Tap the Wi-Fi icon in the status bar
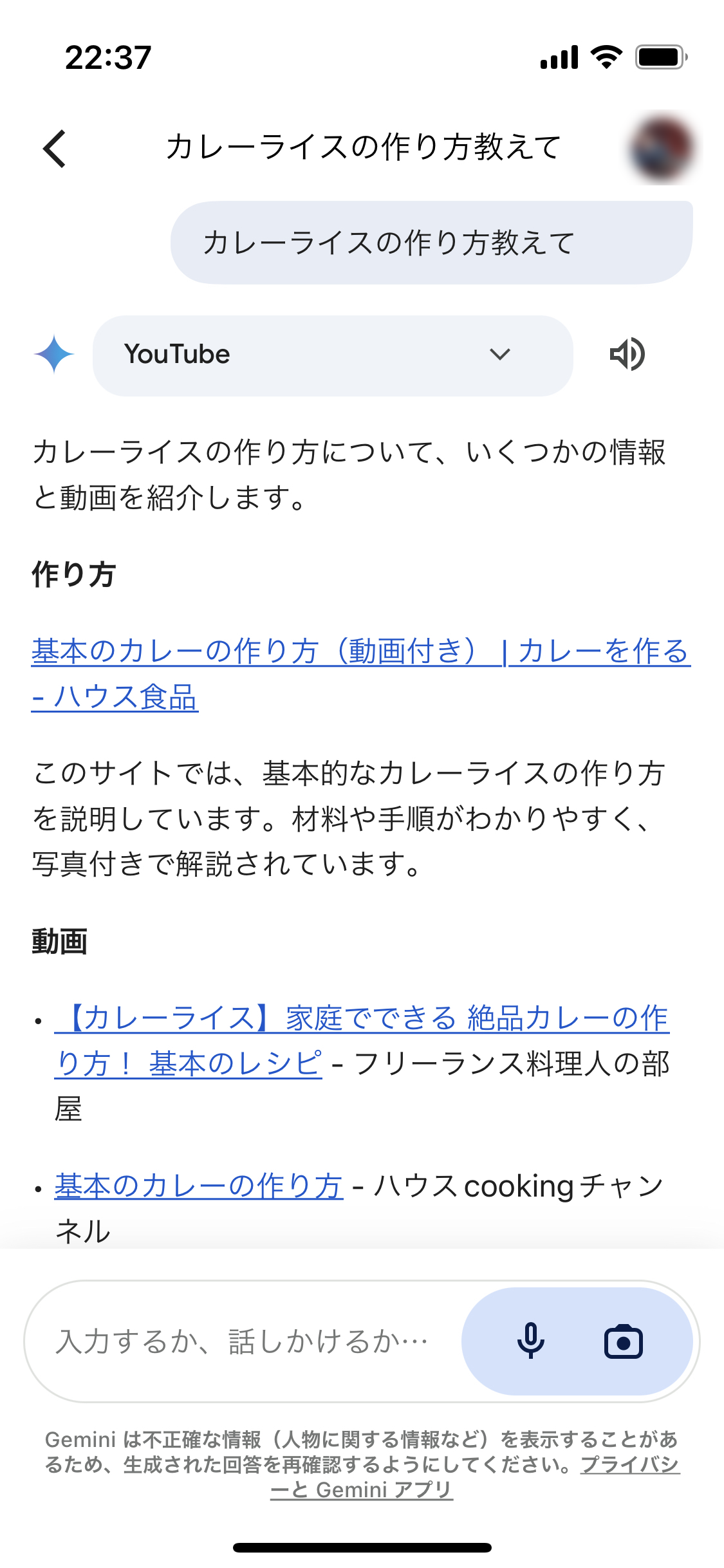This screenshot has height=1568, width=724. 606,57
